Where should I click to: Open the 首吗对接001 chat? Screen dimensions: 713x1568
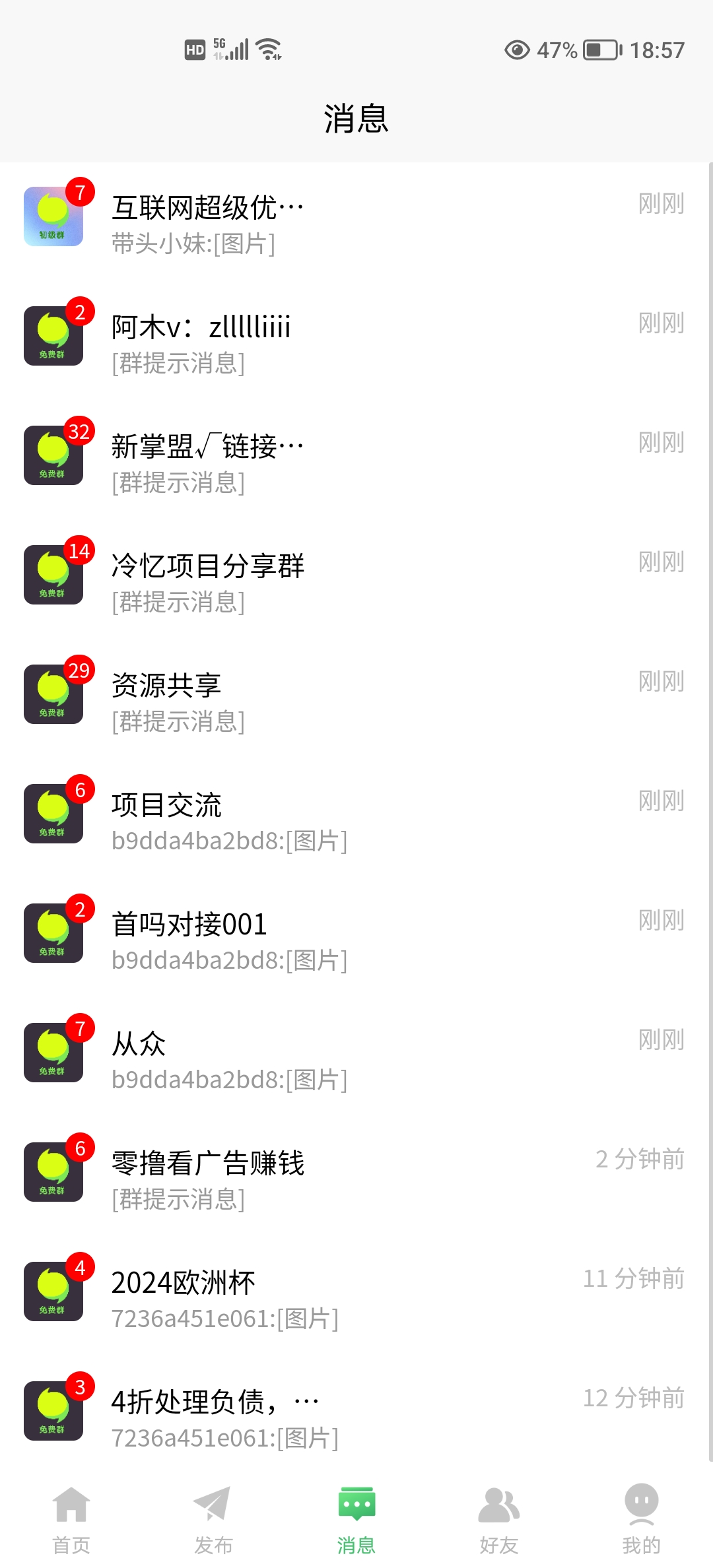(356, 940)
